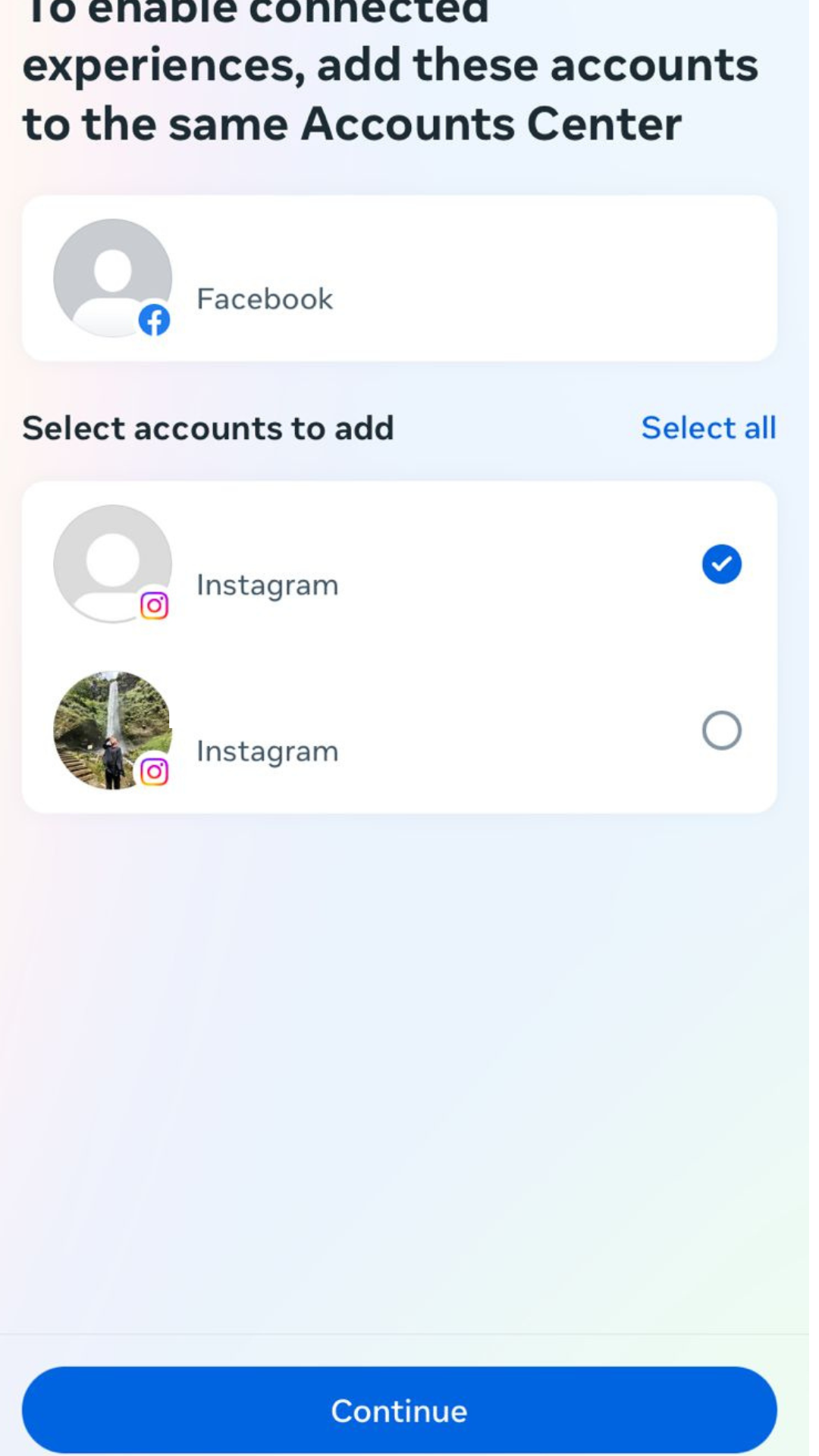Tap the Continue button
Image resolution: width=819 pixels, height=1456 pixels.
pos(400,1410)
